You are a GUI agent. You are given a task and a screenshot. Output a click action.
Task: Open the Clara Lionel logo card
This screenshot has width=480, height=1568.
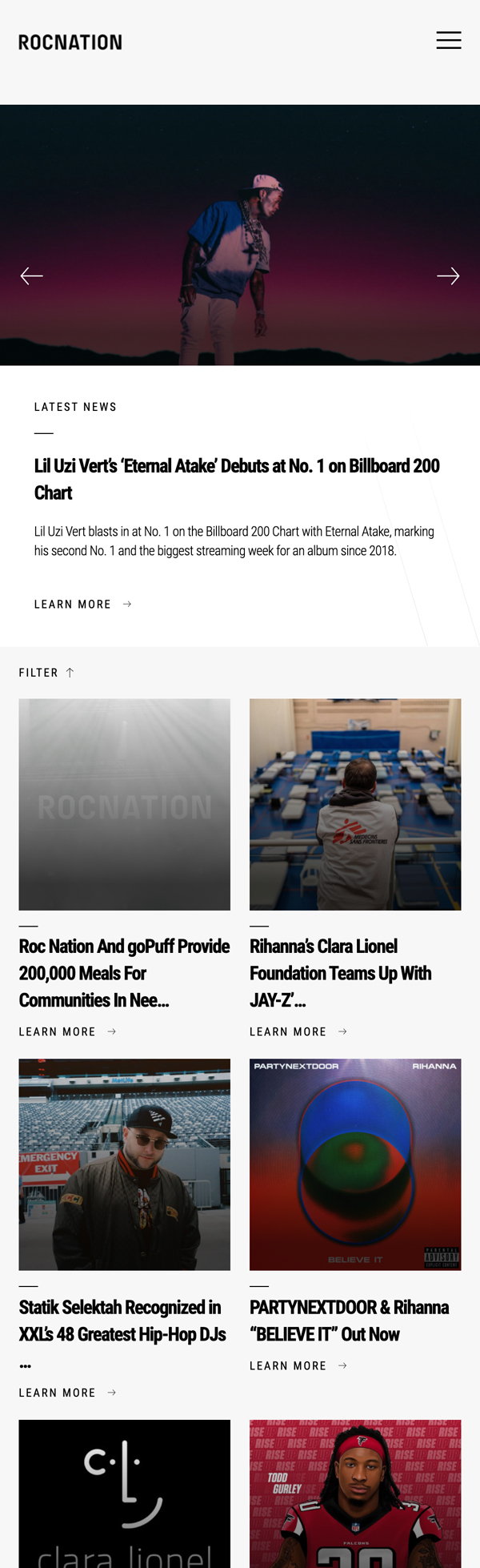point(124,1494)
